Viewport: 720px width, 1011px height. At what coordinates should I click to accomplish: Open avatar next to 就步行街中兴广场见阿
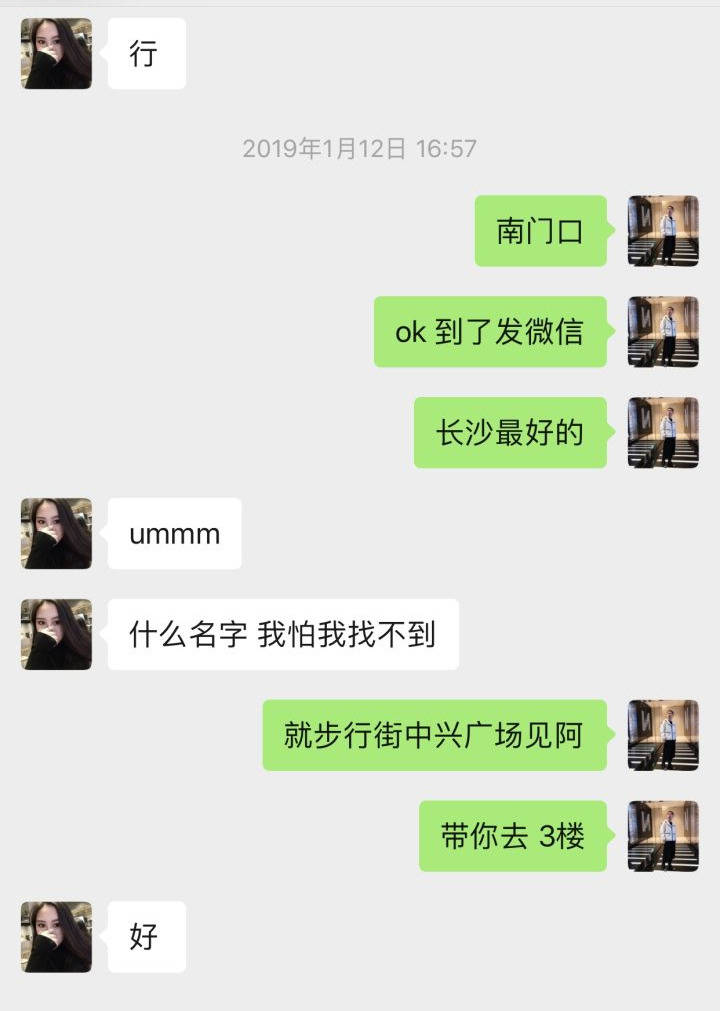point(663,736)
